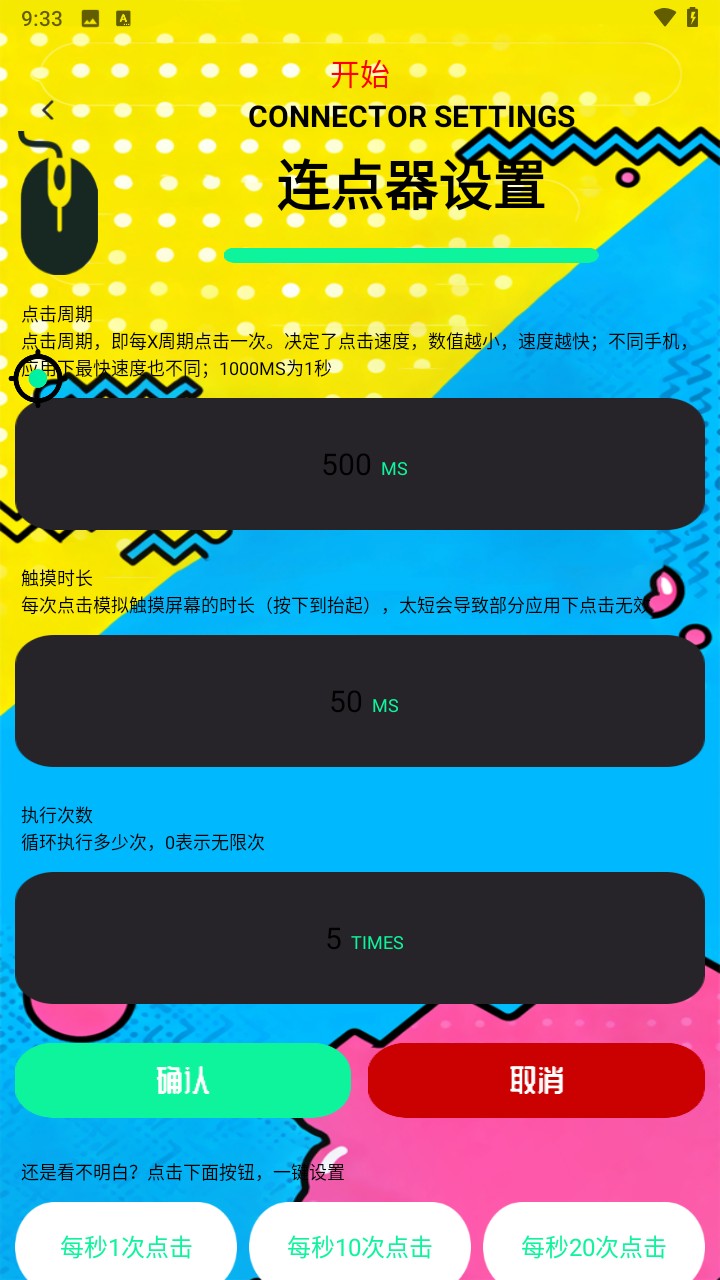The width and height of the screenshot is (720, 1280).
Task: Click the first picture notification icon
Action: [90, 17]
